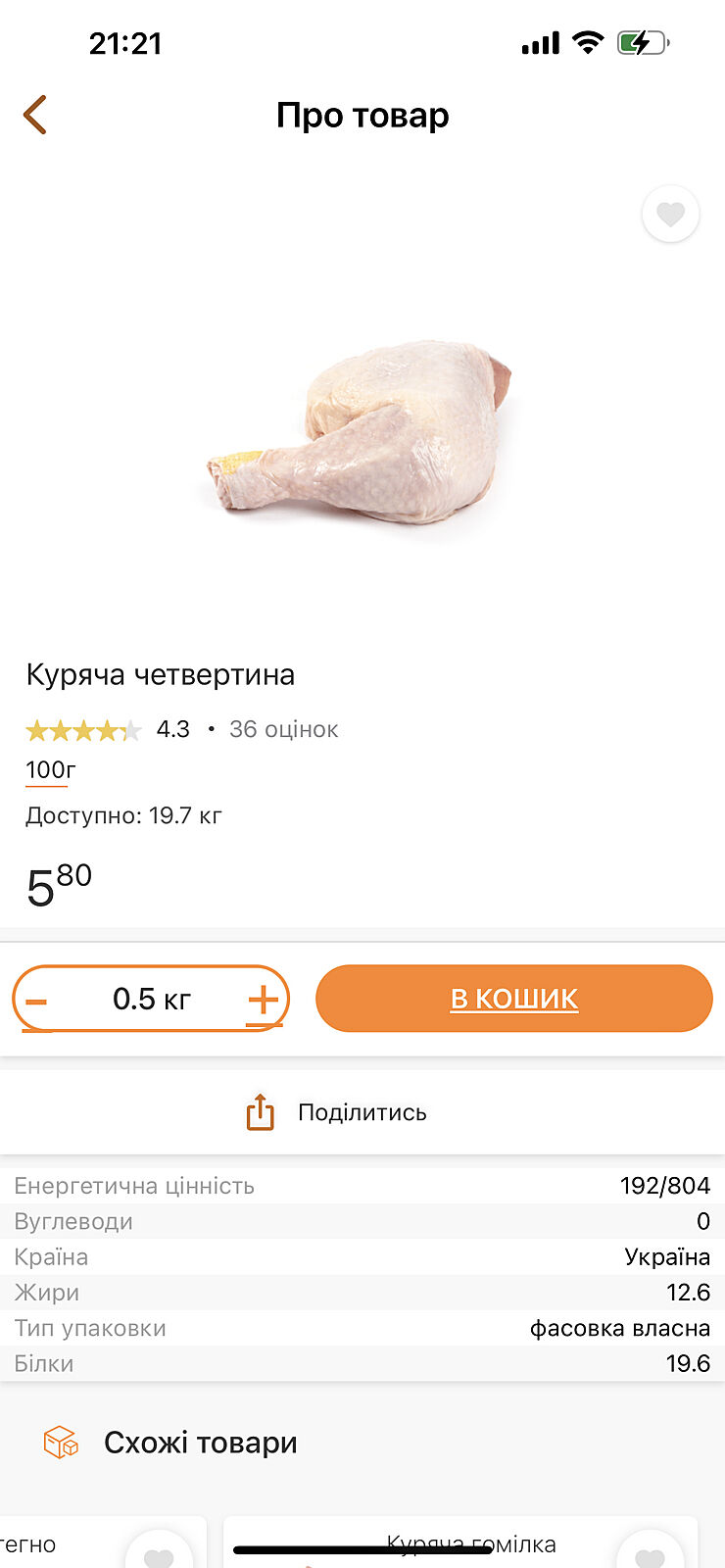Add Куряча четвертина to favorites
This screenshot has height=1568, width=725.
[x=670, y=214]
